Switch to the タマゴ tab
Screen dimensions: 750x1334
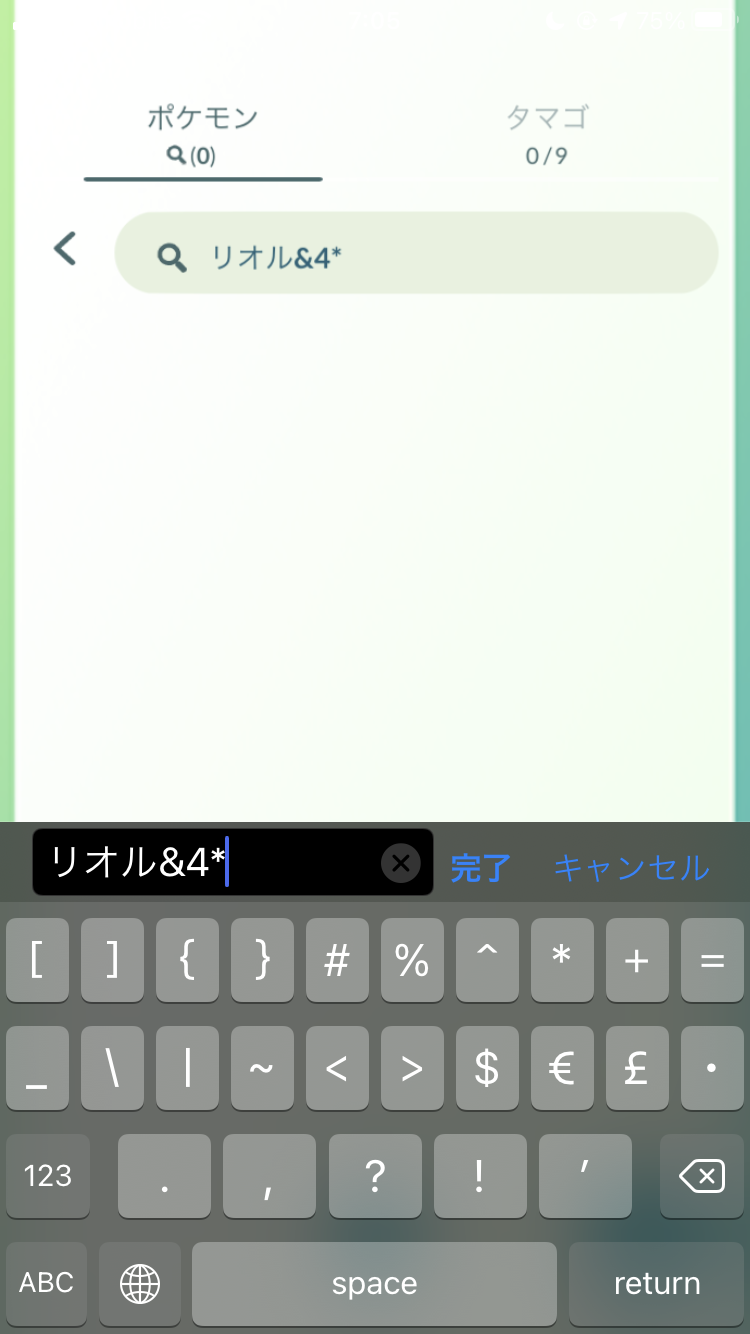pyautogui.click(x=546, y=133)
